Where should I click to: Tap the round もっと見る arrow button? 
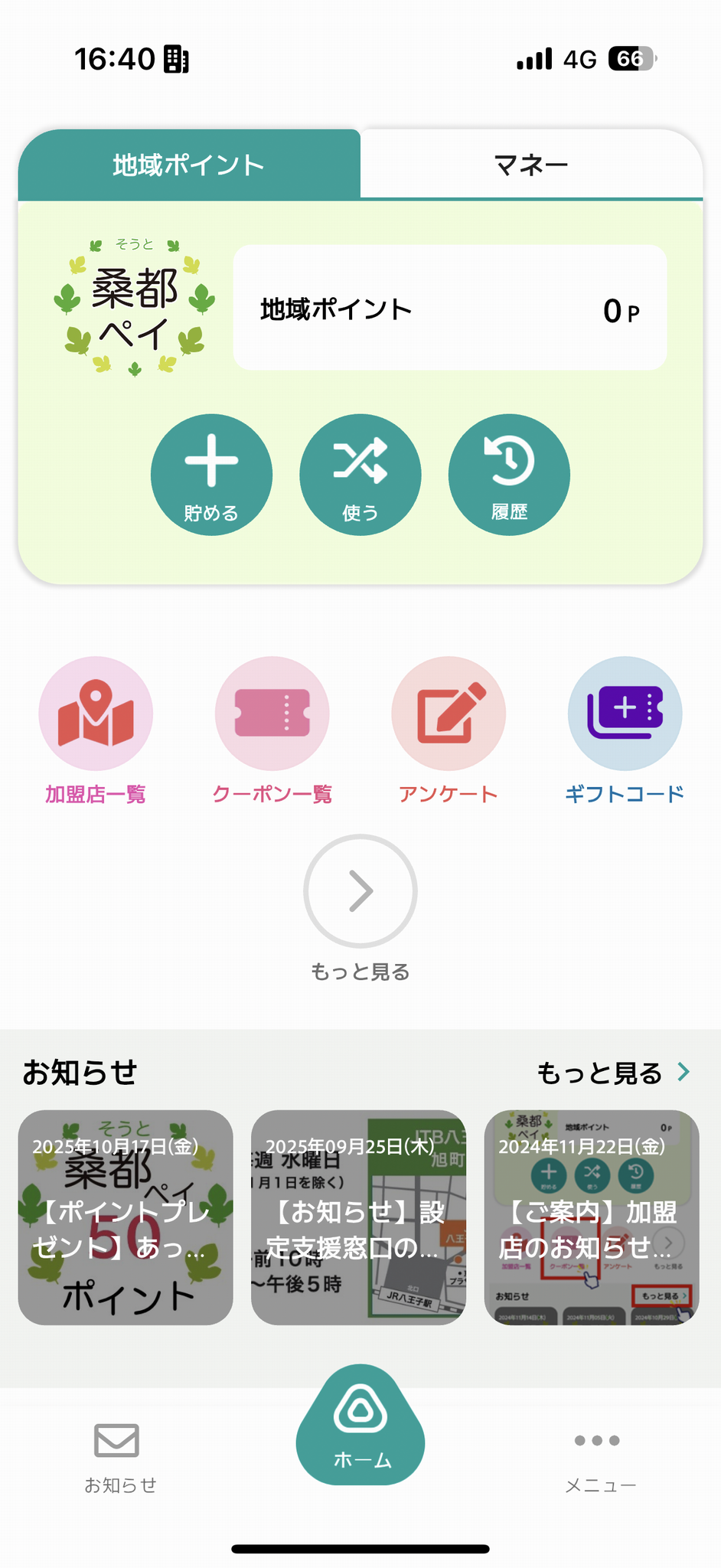pyautogui.click(x=360, y=891)
